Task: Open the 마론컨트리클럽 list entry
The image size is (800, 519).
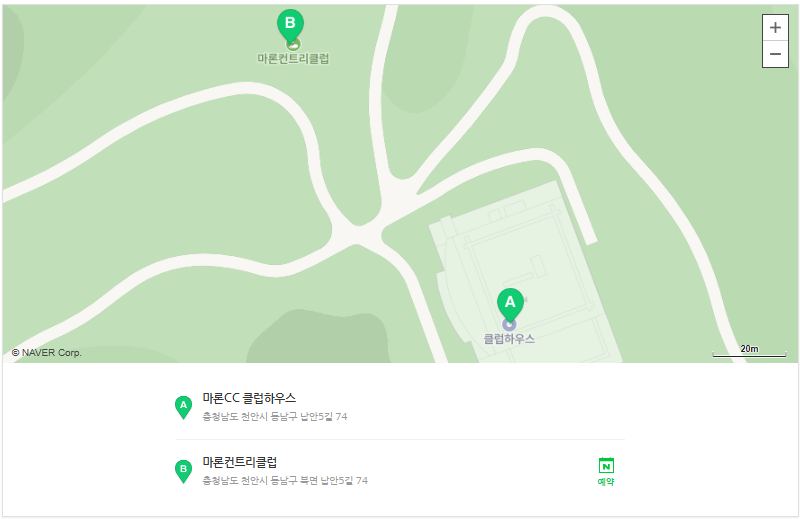Action: pos(240,462)
